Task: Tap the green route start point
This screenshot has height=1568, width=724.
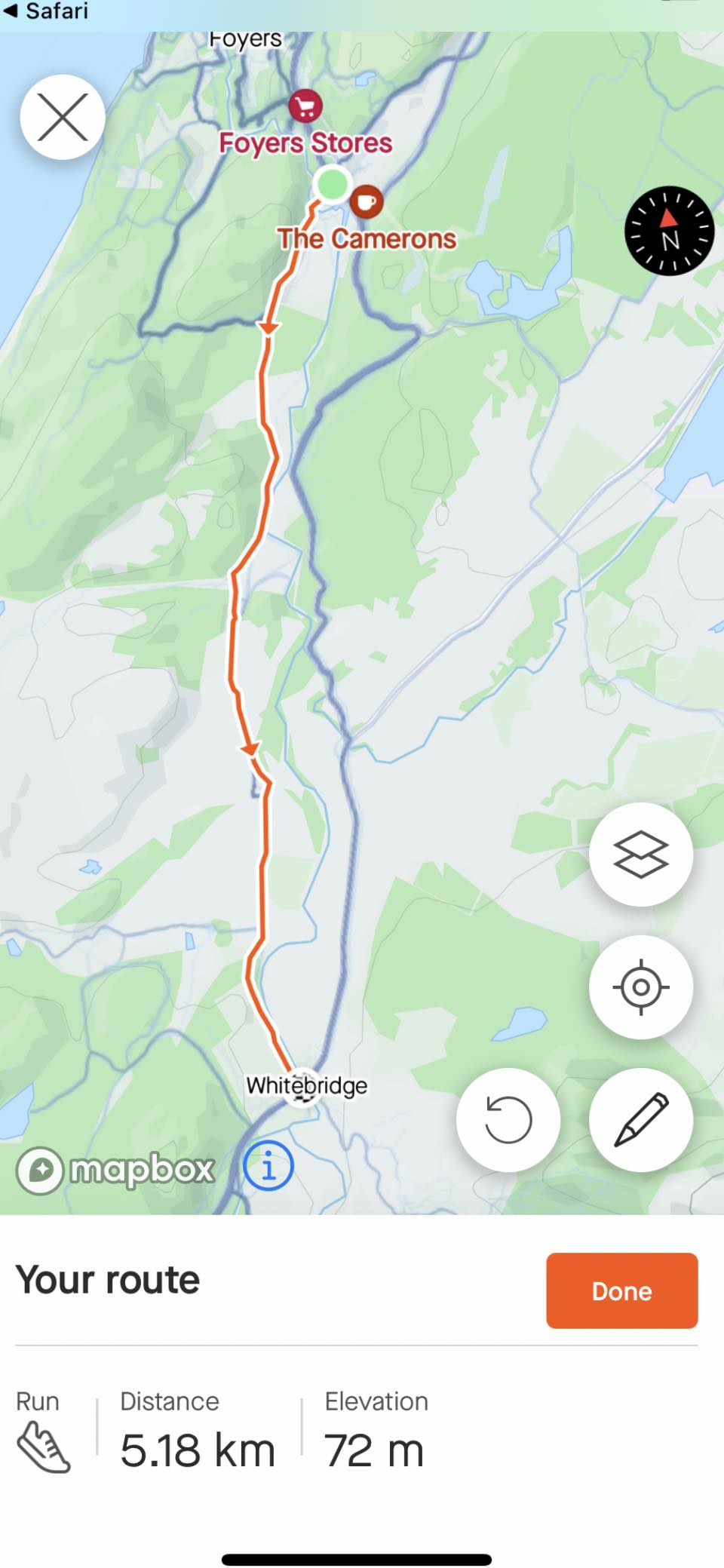Action: [332, 183]
